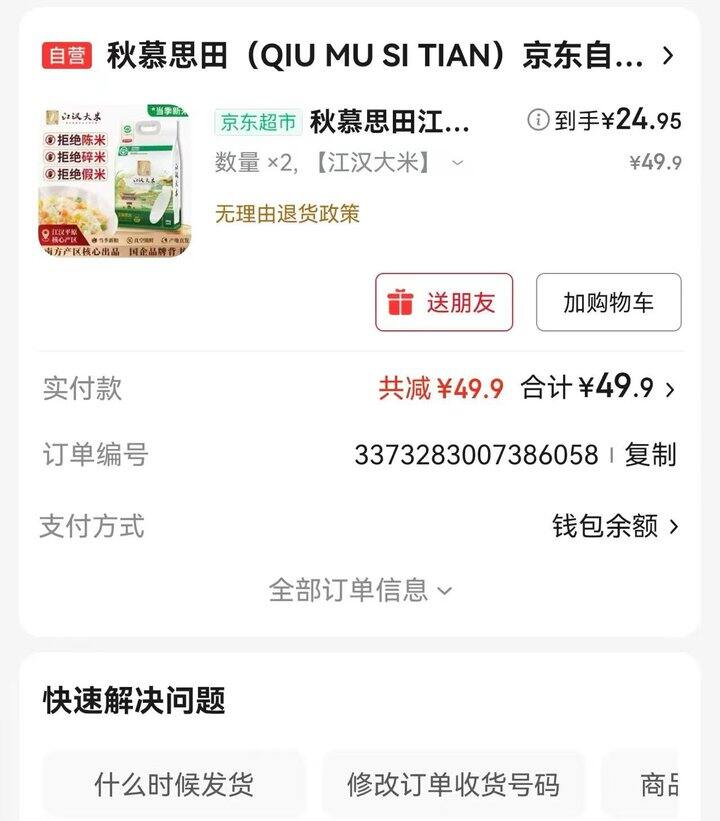
Task: View the 无理由退货政策 policy
Action: click(x=287, y=213)
